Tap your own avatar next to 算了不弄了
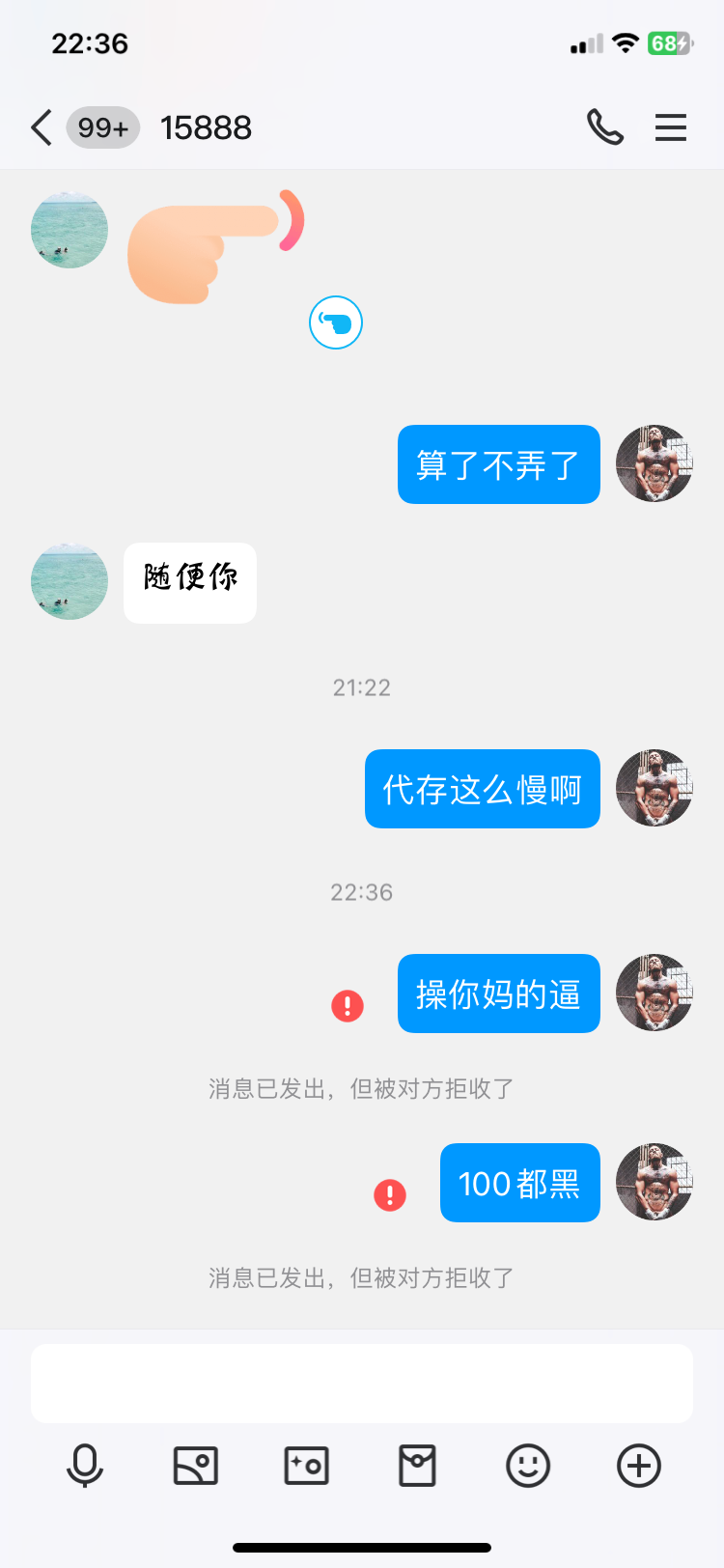This screenshot has height=1568, width=724. point(654,463)
